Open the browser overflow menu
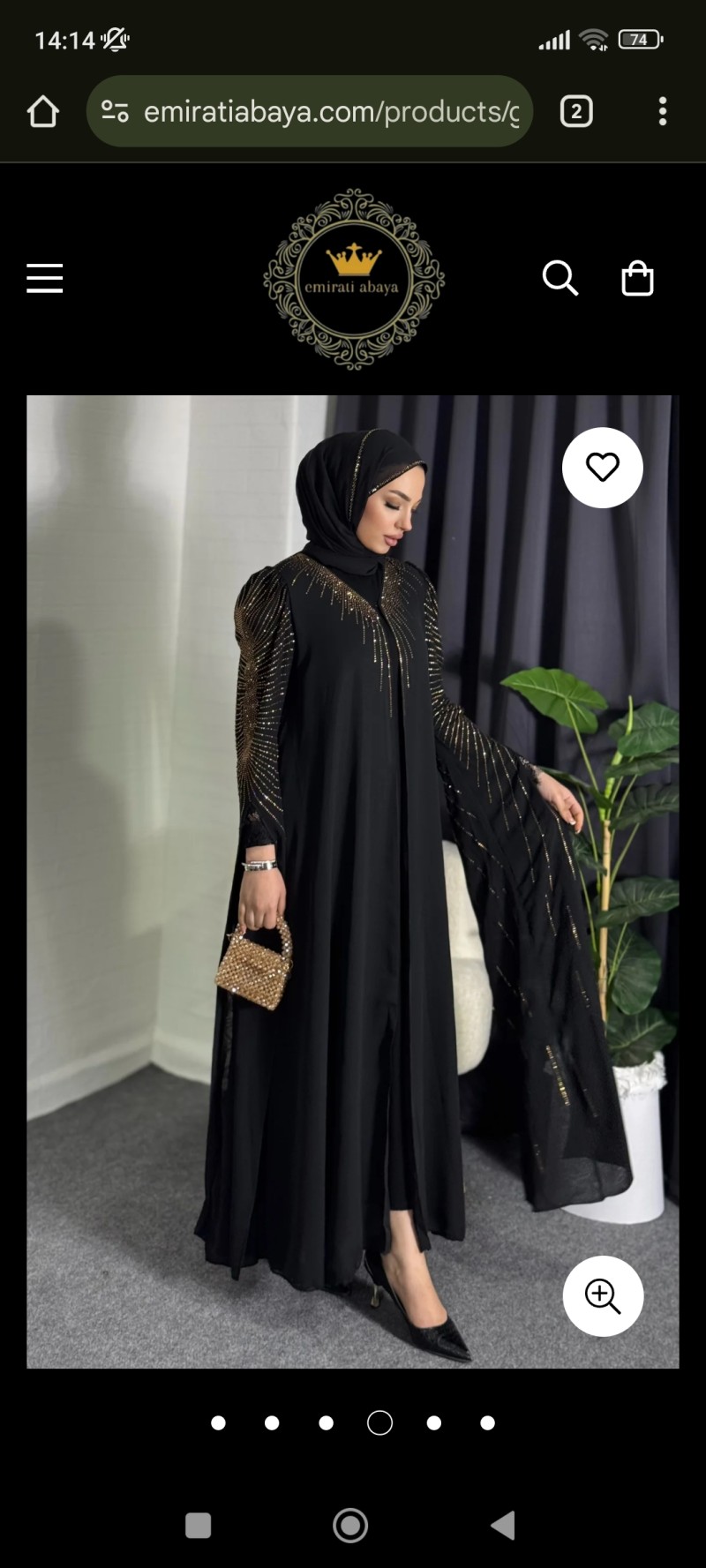 pos(662,112)
